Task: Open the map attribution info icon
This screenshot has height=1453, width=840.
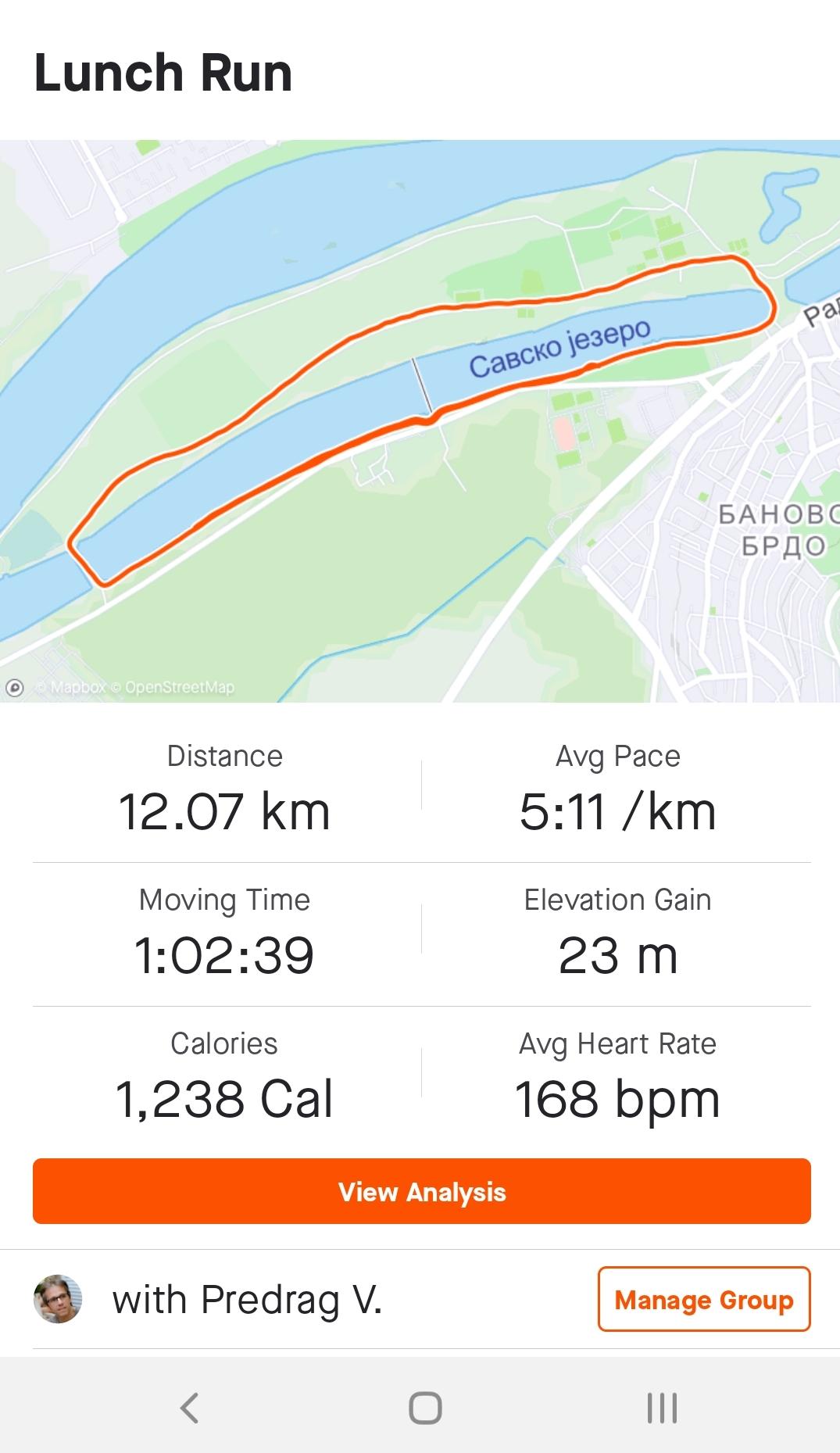Action: (x=14, y=688)
